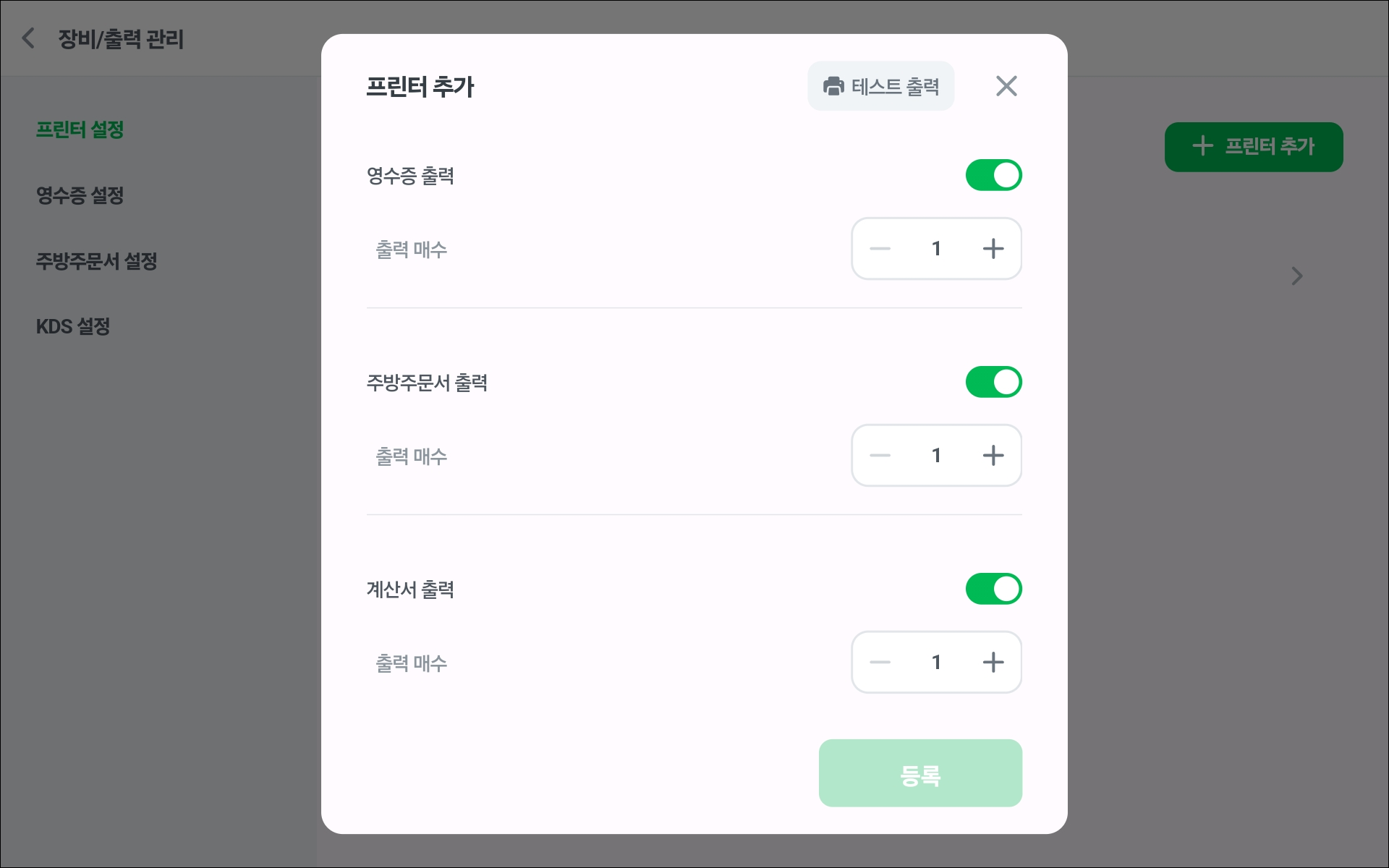Screen dimensions: 1389x868
Task: Decrease 영수증 출력 copies with minus
Action: tap(880, 249)
